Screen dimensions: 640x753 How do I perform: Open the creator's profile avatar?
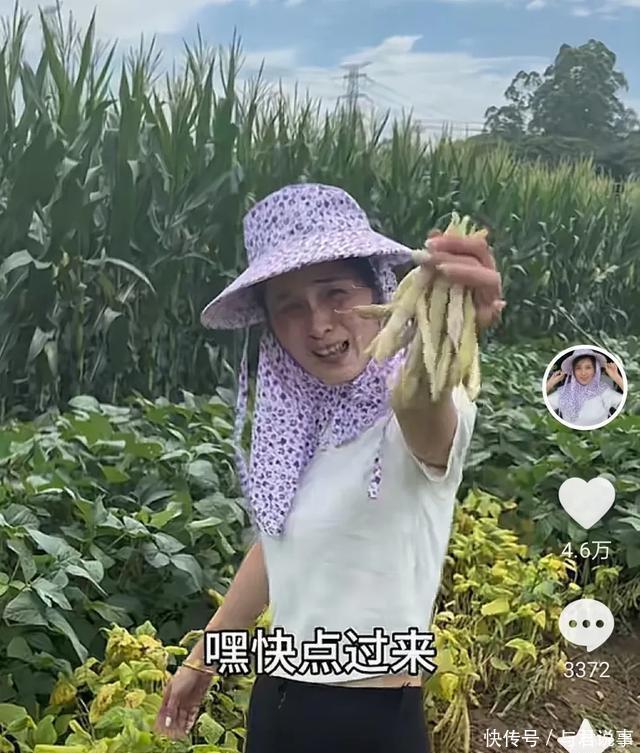coord(585,387)
